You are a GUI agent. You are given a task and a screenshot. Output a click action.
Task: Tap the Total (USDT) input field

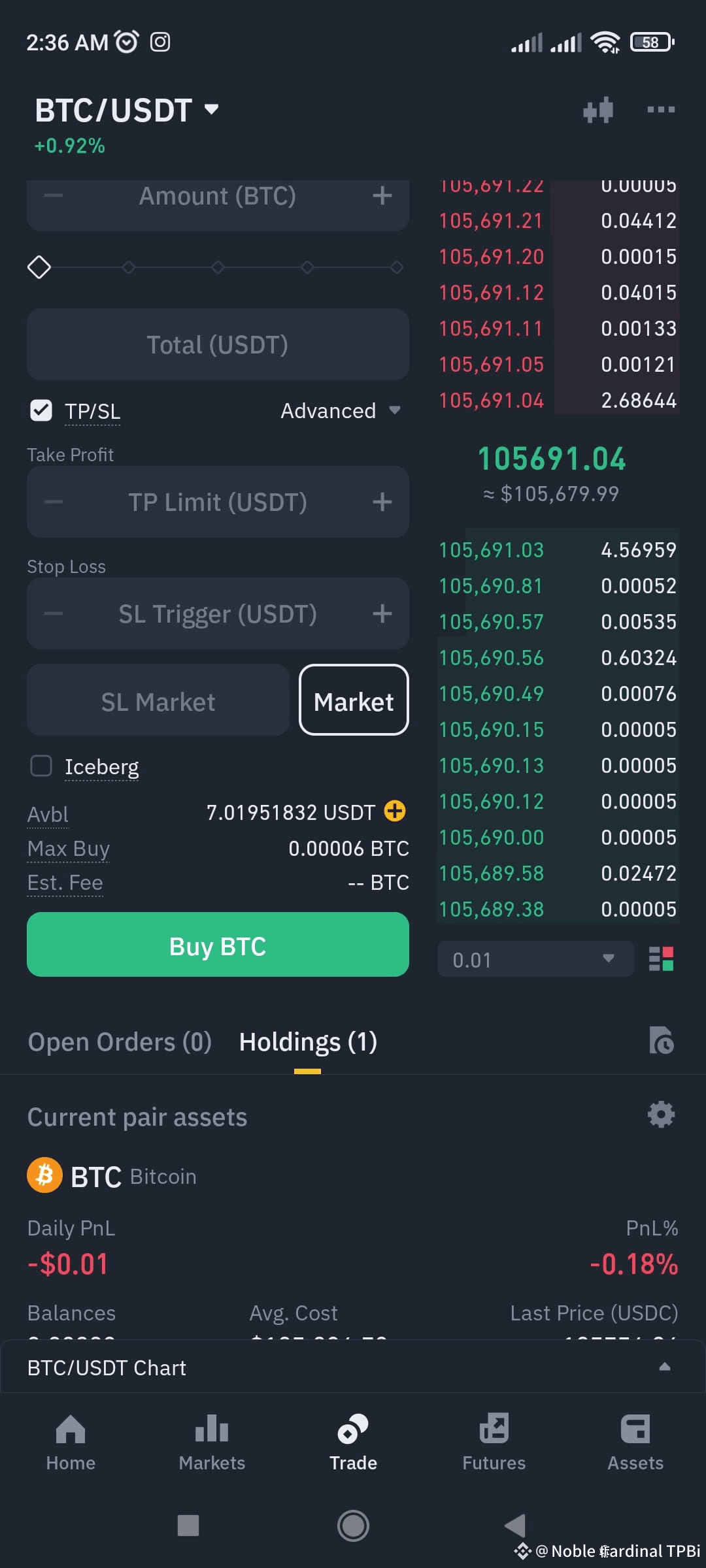tap(218, 345)
